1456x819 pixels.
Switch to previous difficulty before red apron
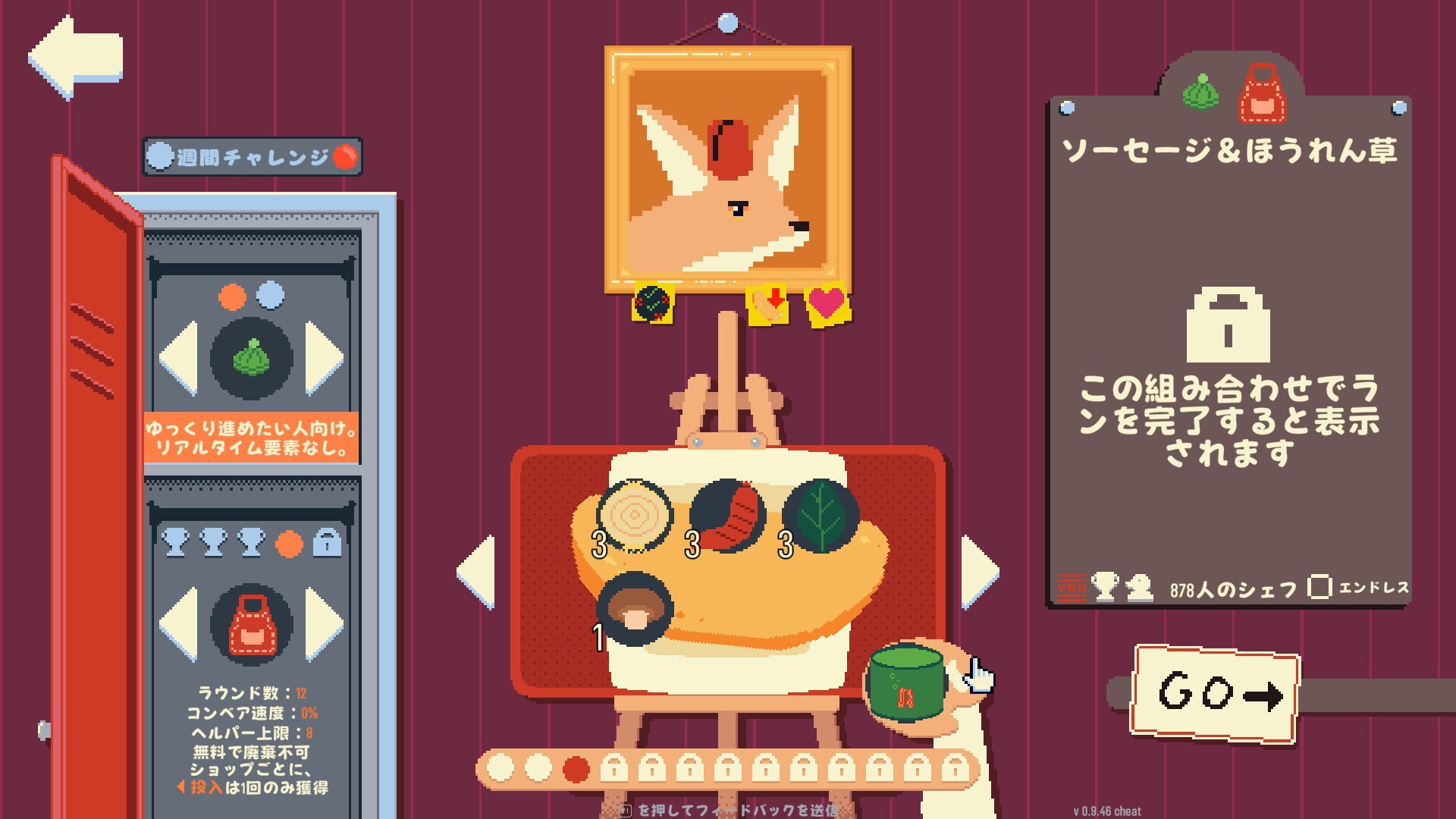point(179,623)
